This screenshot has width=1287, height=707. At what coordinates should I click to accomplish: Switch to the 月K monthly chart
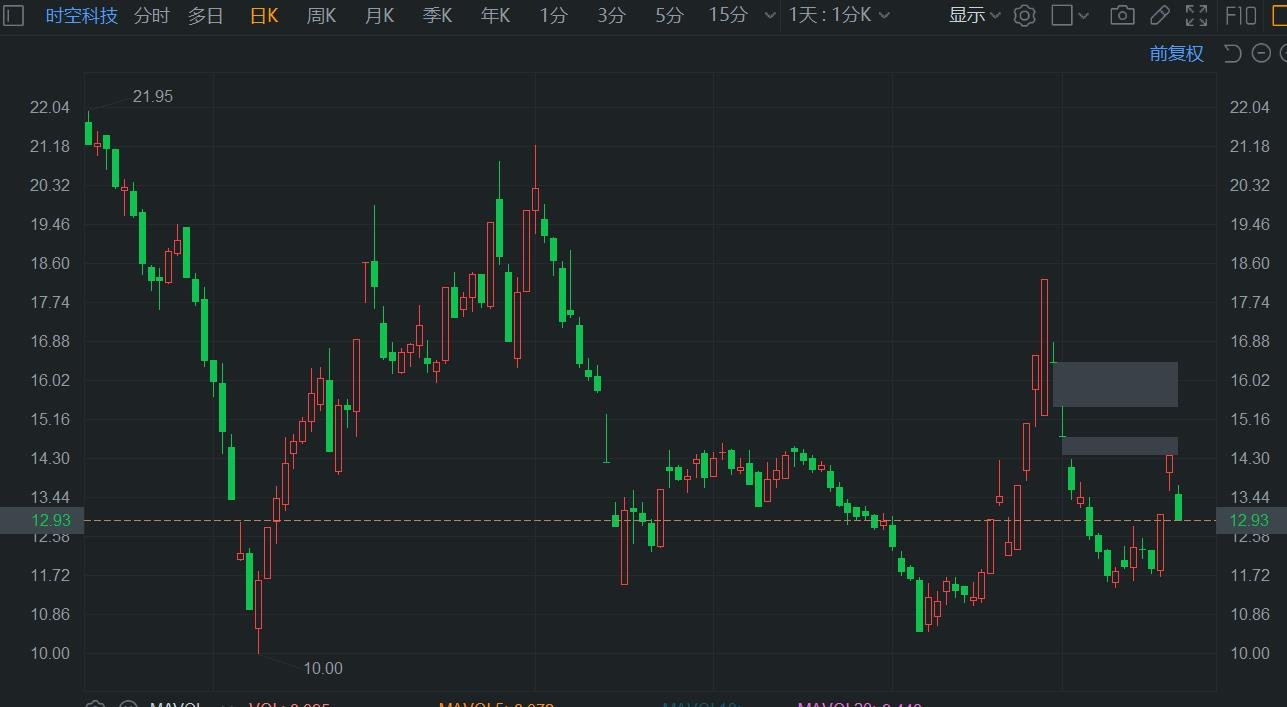coord(379,15)
